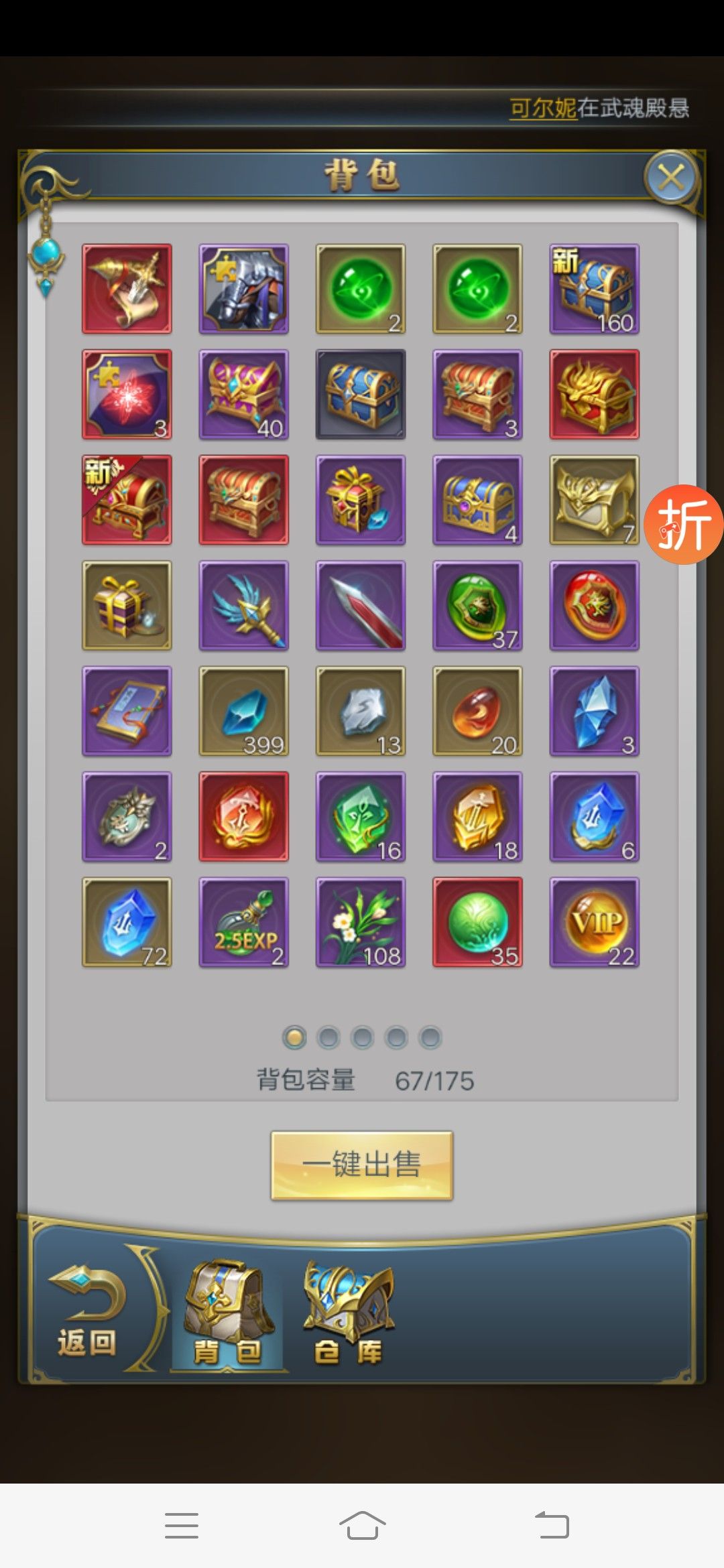Select the 背包 backpack tab
724x1568 pixels.
tap(228, 1315)
